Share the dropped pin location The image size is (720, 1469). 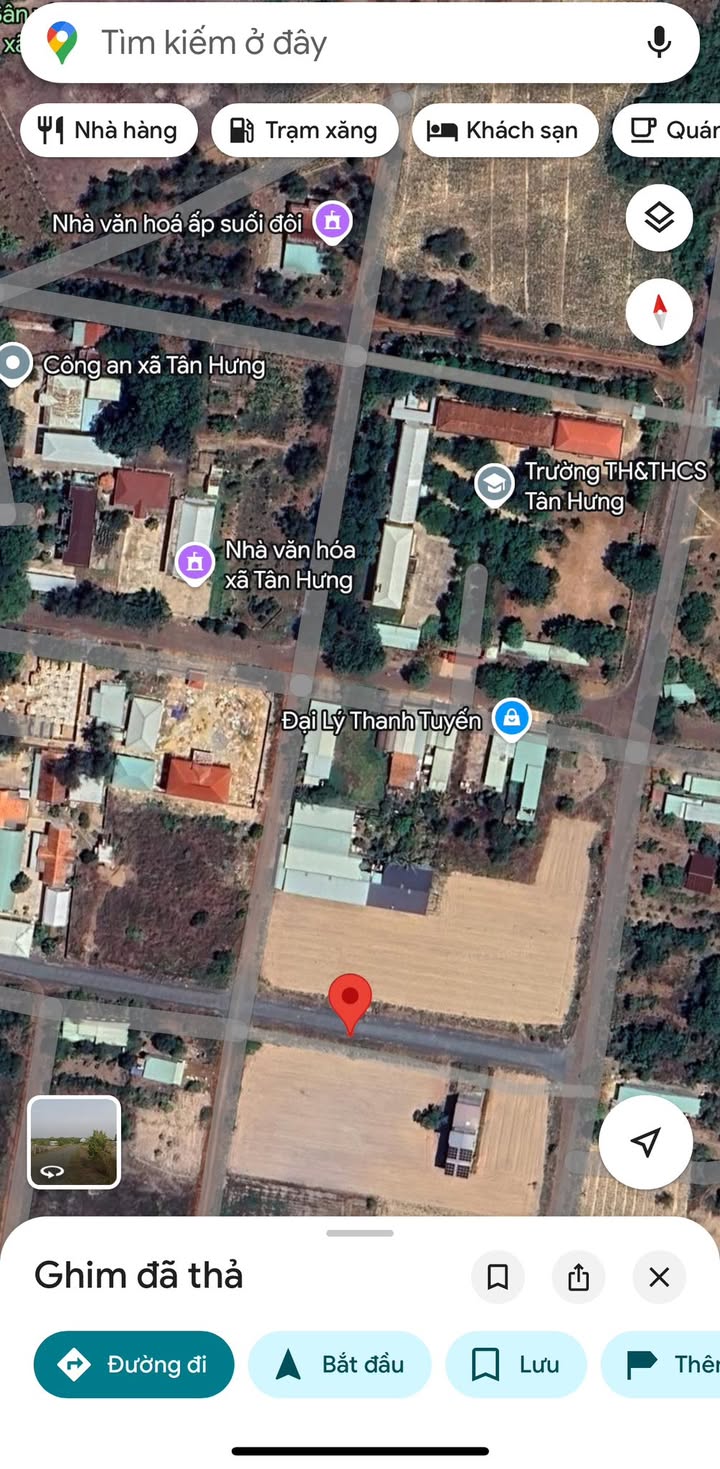578,1277
